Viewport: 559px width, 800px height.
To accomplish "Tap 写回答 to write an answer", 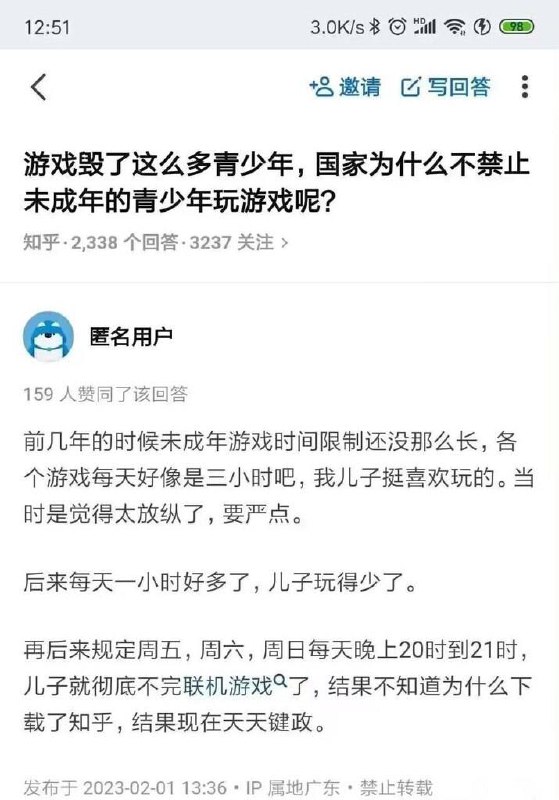I will pos(446,87).
